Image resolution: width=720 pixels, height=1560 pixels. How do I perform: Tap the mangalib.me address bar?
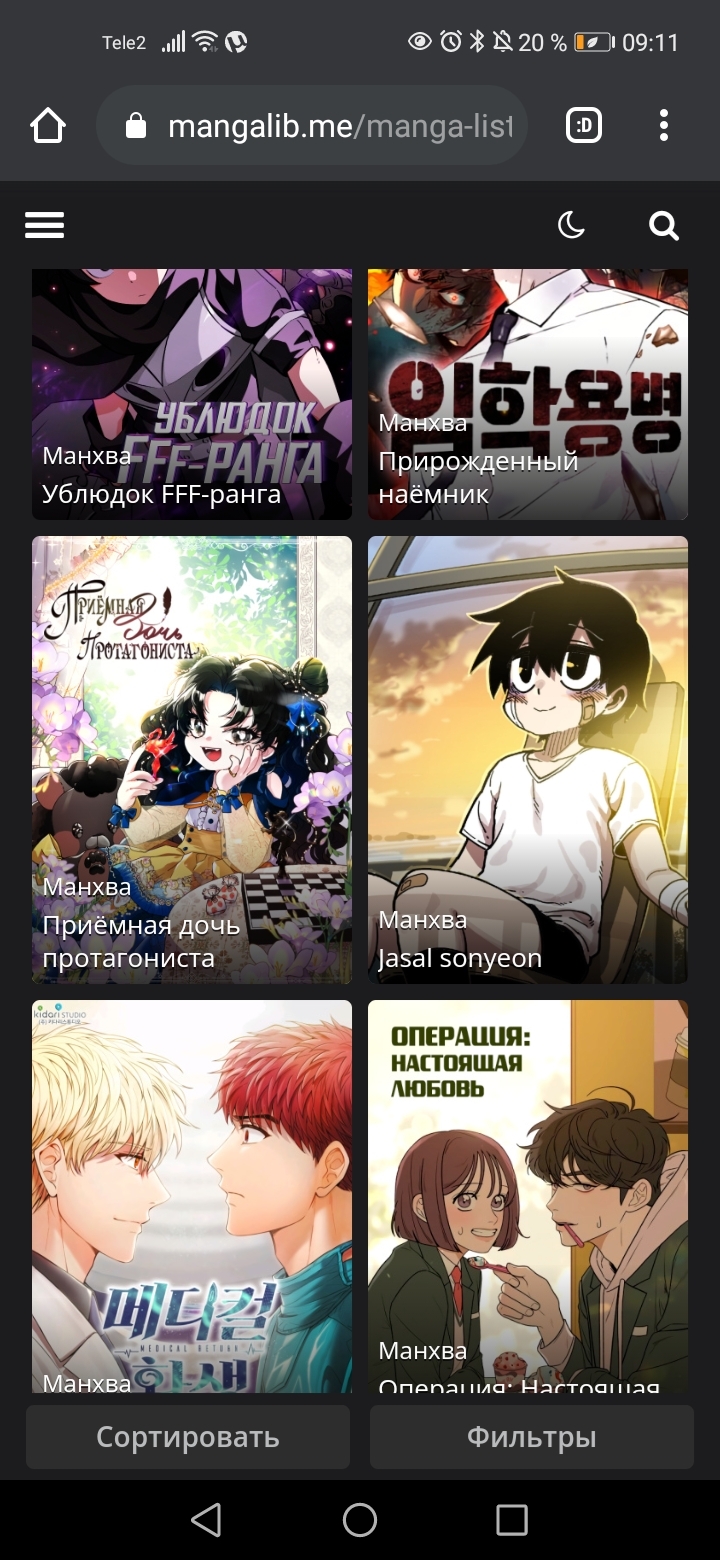click(320, 126)
